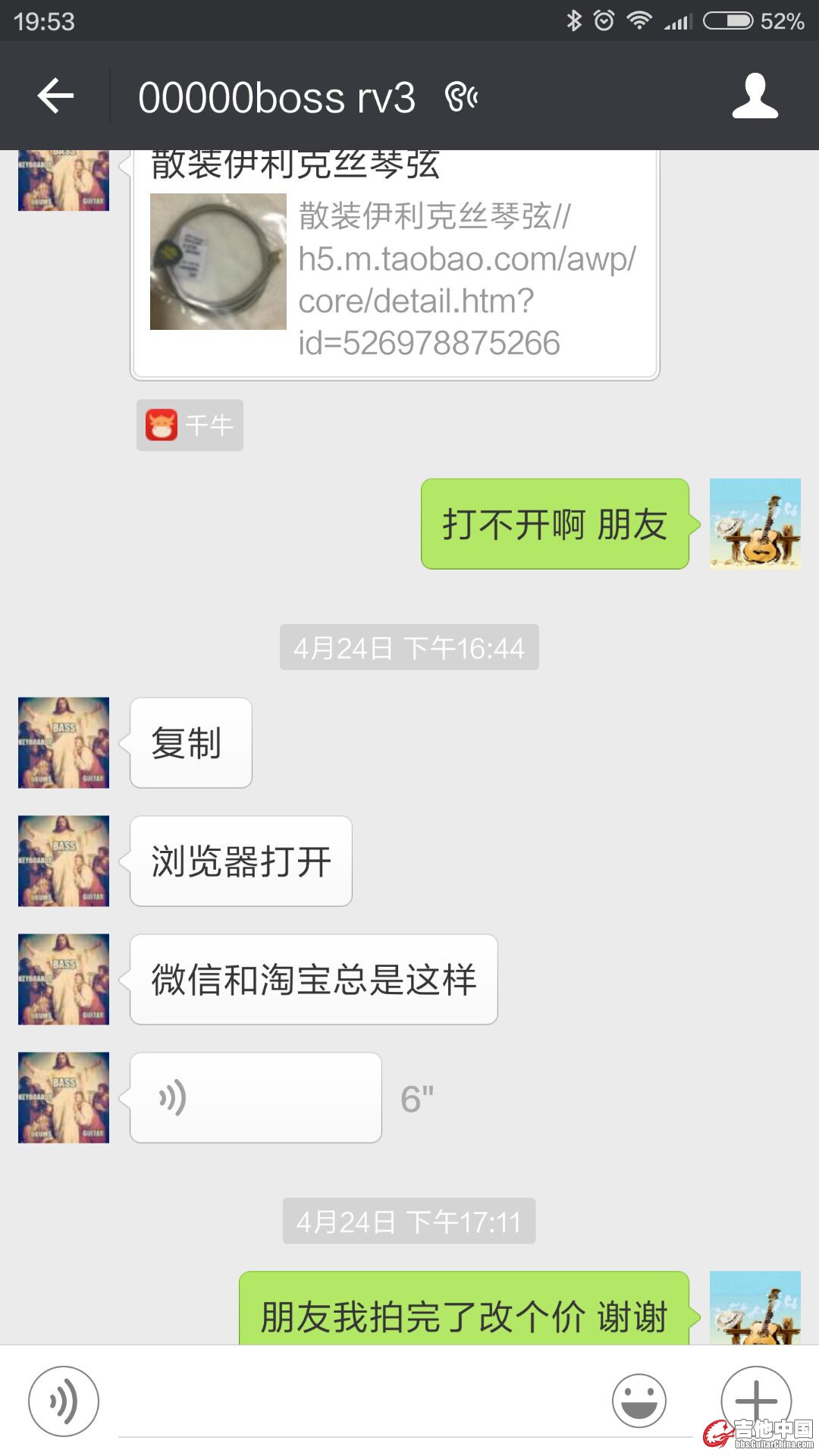The image size is (819, 1456).
Task: Open the emoji picker
Action: coord(639,1401)
